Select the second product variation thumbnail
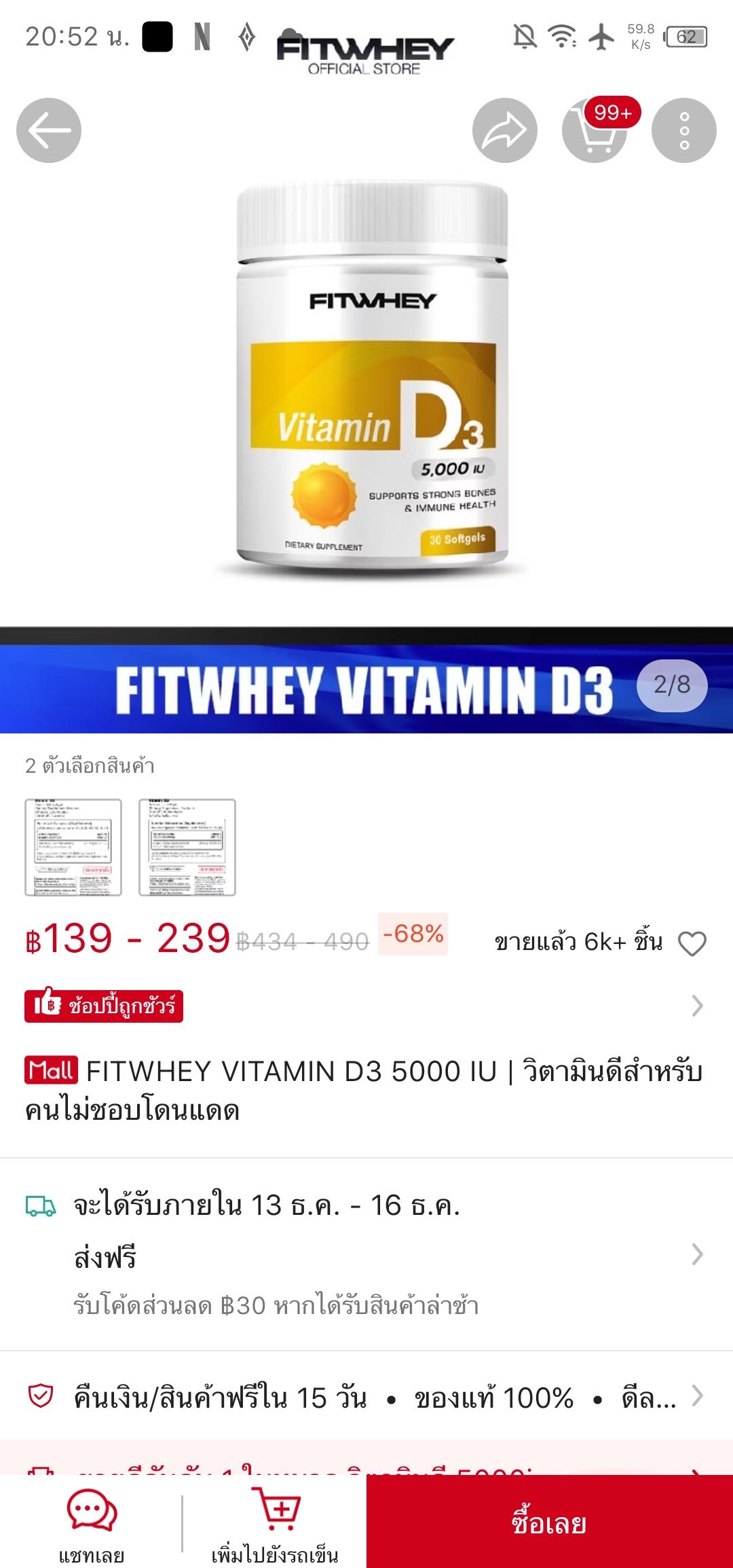 (x=187, y=847)
